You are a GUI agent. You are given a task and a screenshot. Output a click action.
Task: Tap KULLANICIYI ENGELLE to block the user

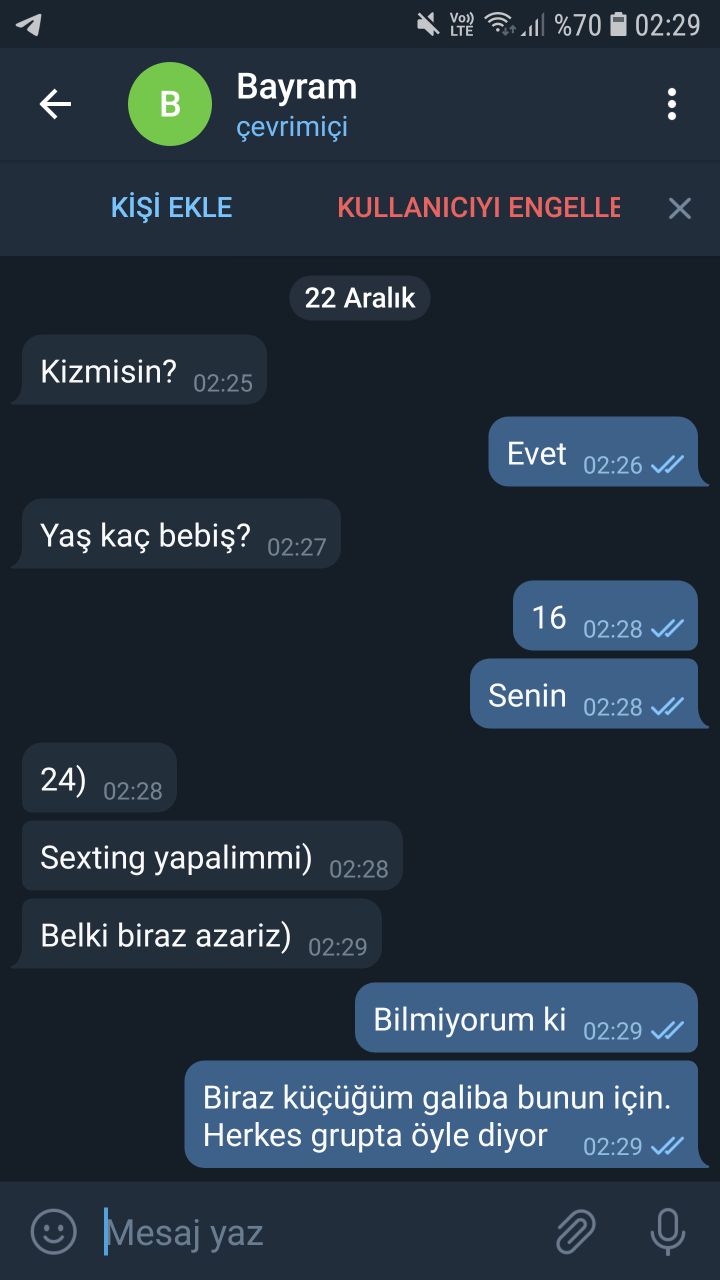(x=480, y=208)
